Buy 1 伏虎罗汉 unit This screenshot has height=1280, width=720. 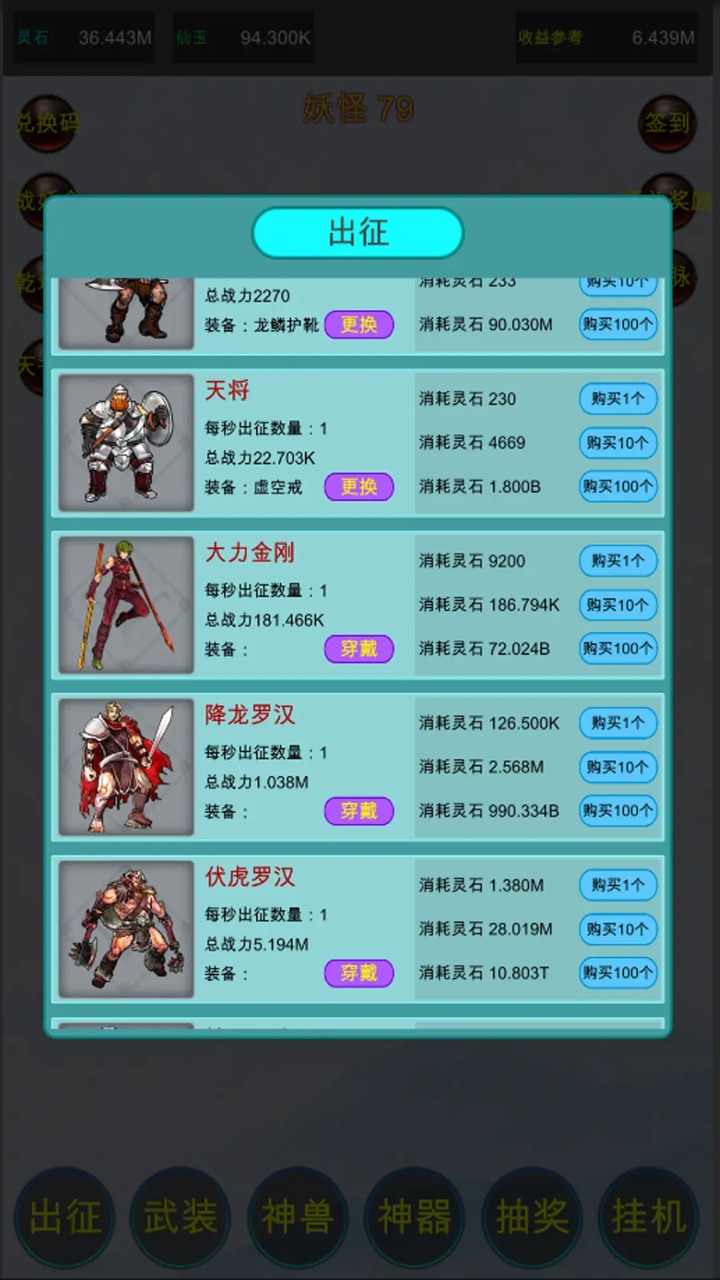(x=618, y=885)
